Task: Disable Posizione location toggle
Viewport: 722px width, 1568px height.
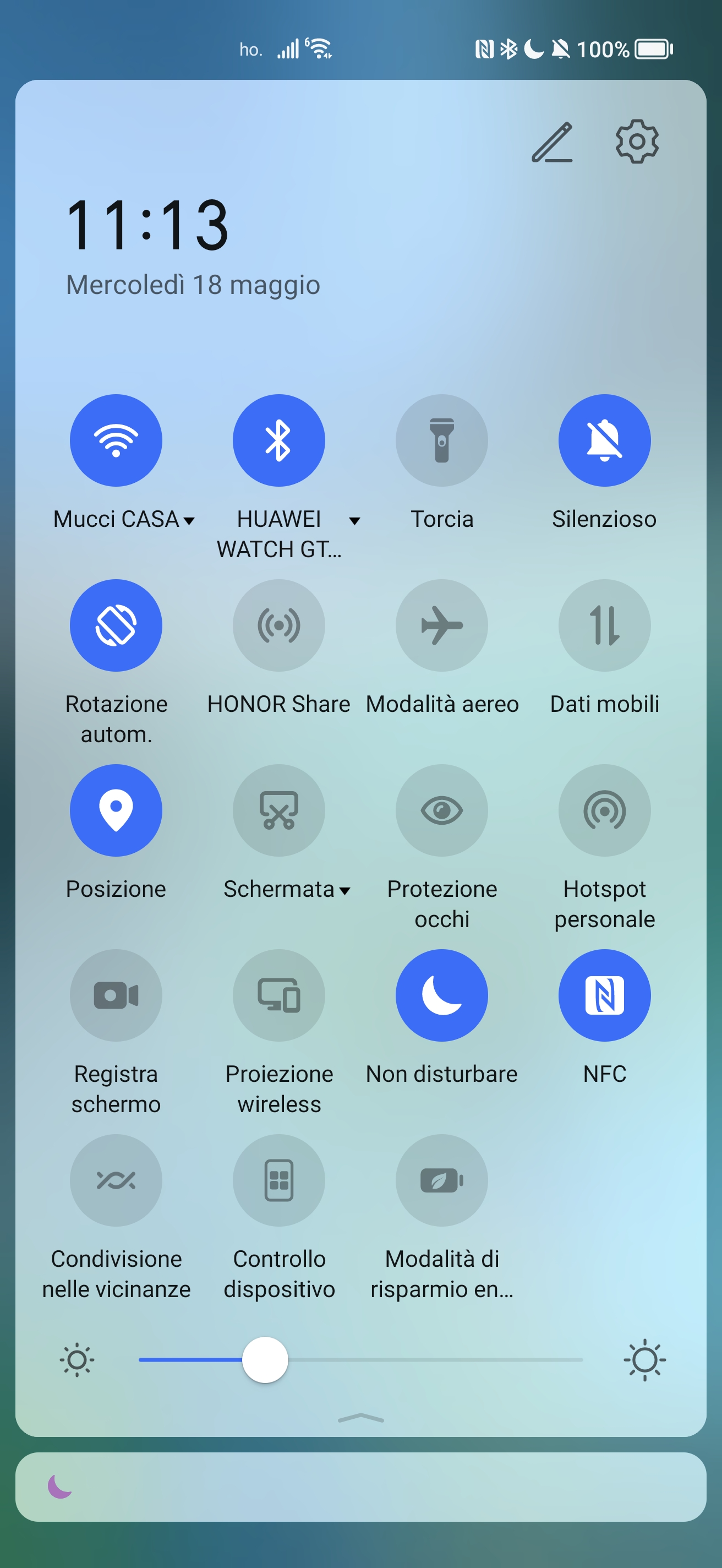Action: coord(116,810)
